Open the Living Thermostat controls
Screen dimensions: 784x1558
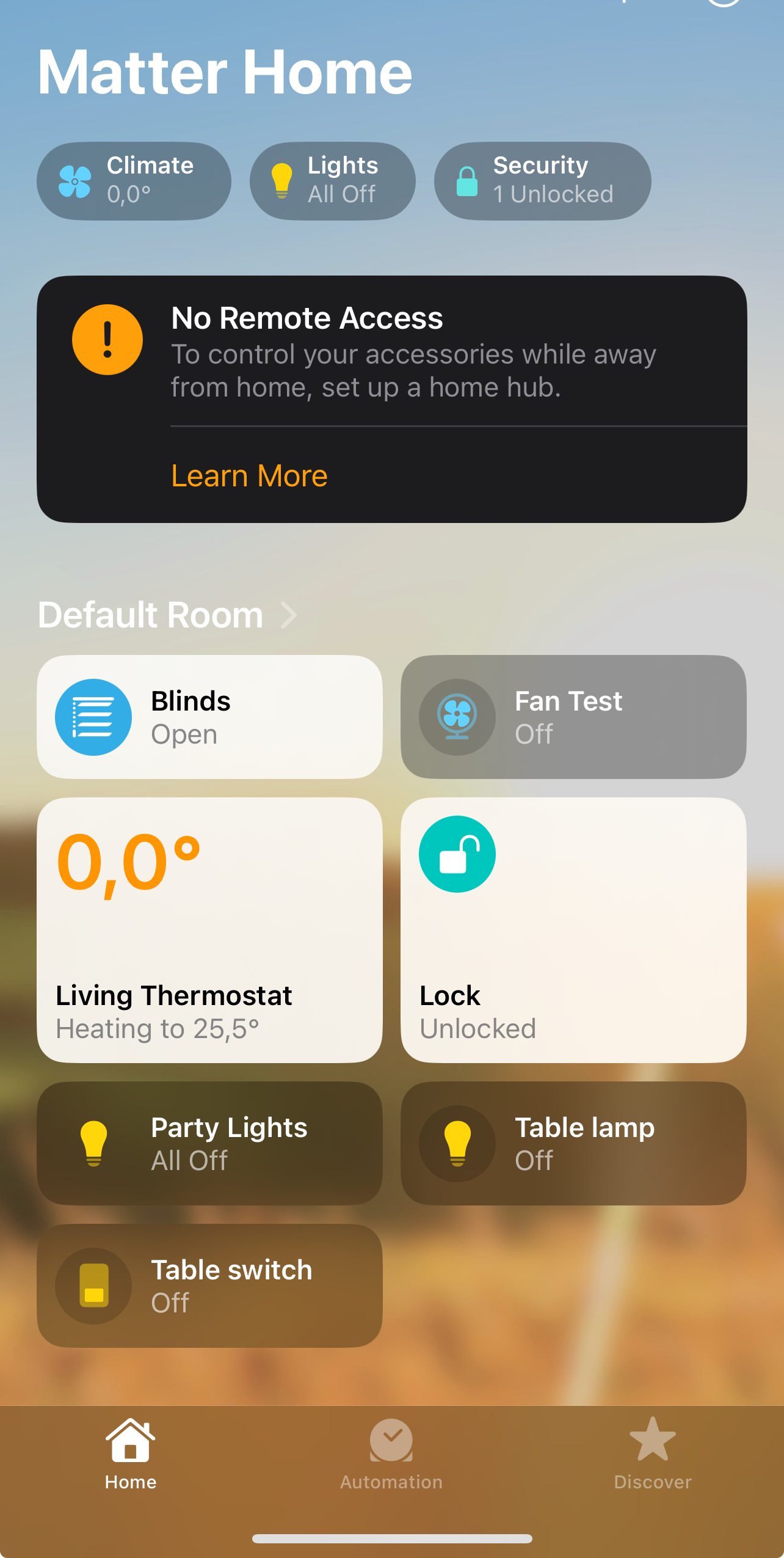click(x=209, y=930)
